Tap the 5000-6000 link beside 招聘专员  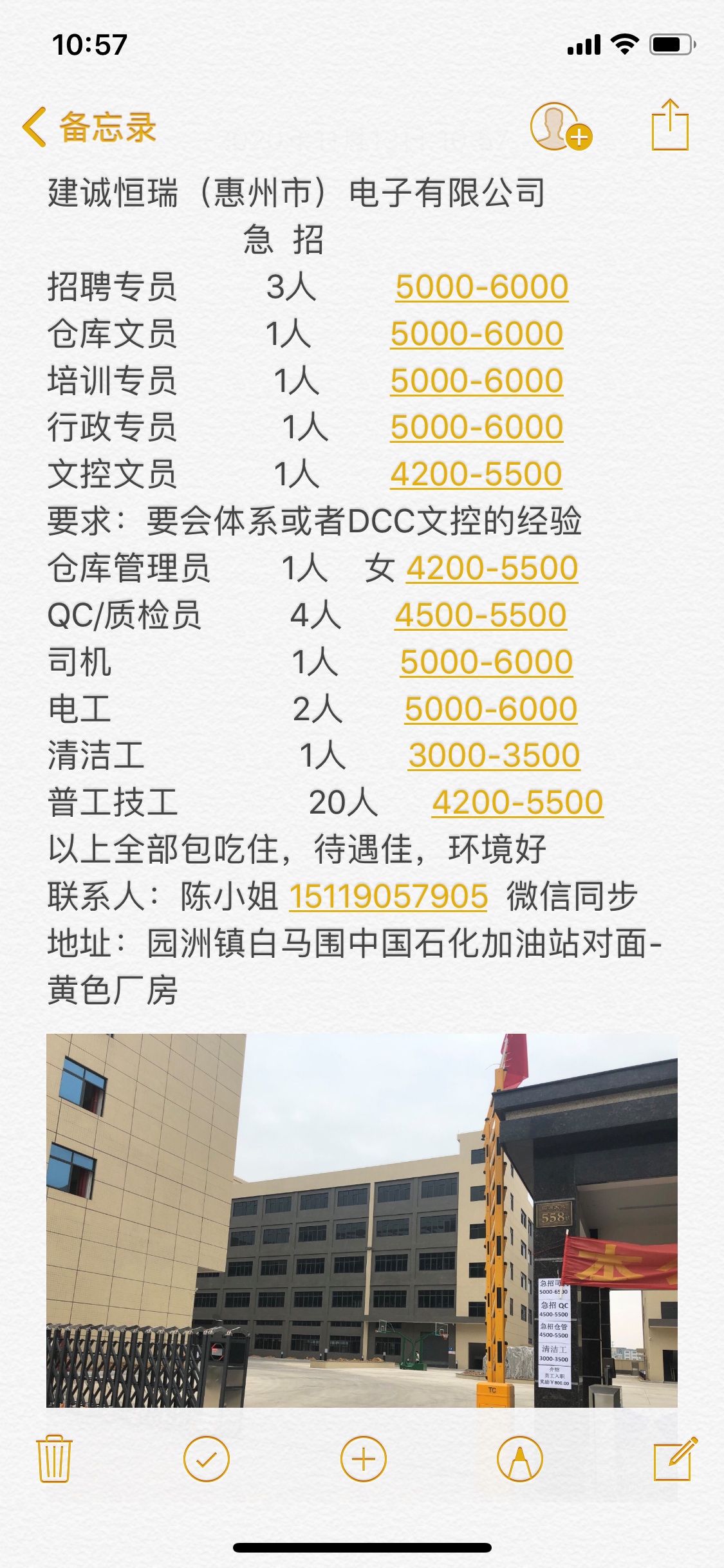pos(481,286)
